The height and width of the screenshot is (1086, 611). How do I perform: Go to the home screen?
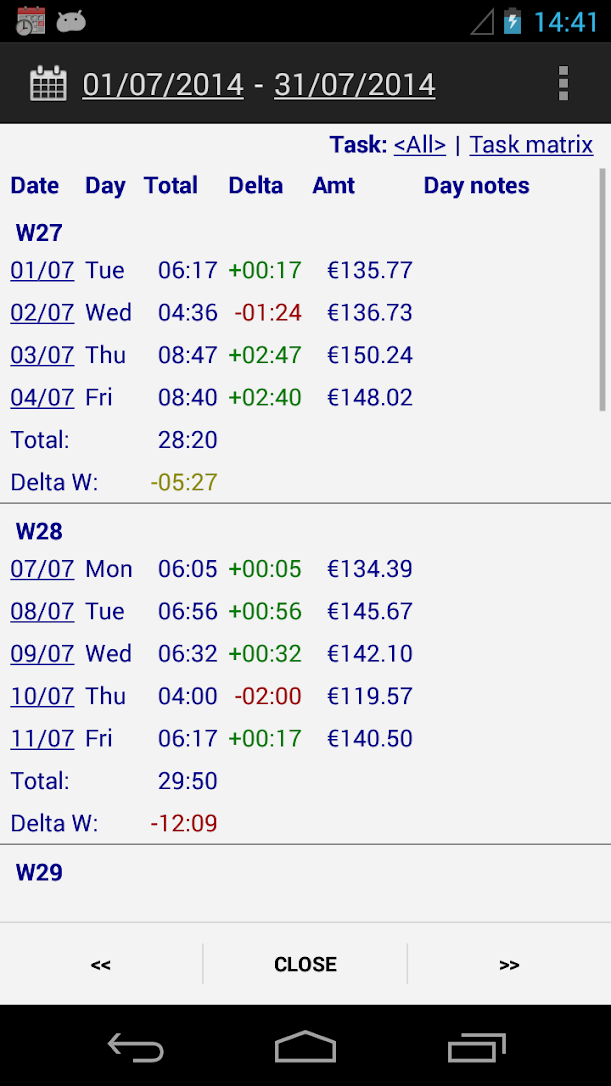click(x=305, y=1047)
